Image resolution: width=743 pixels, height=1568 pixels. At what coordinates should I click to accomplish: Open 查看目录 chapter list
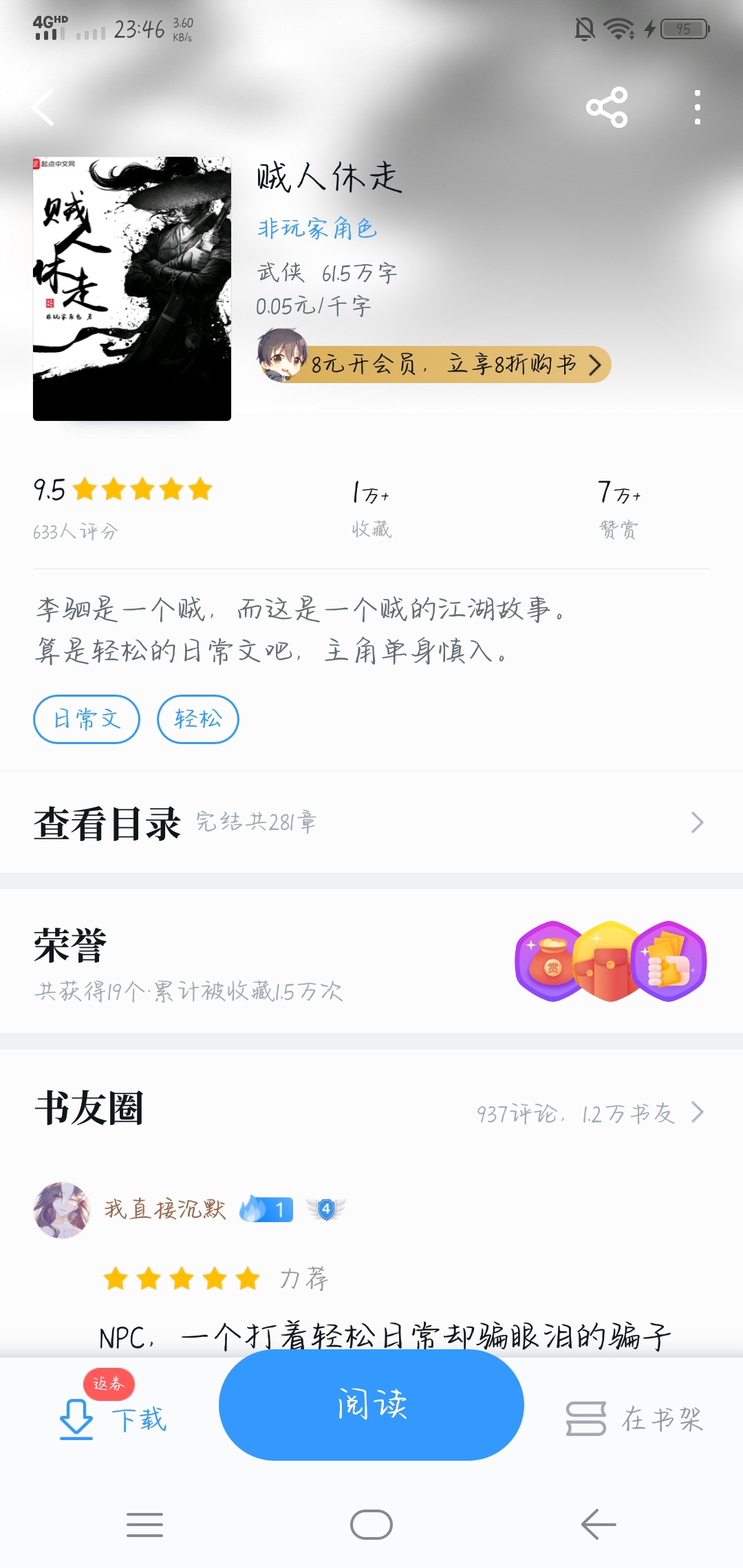coord(371,823)
